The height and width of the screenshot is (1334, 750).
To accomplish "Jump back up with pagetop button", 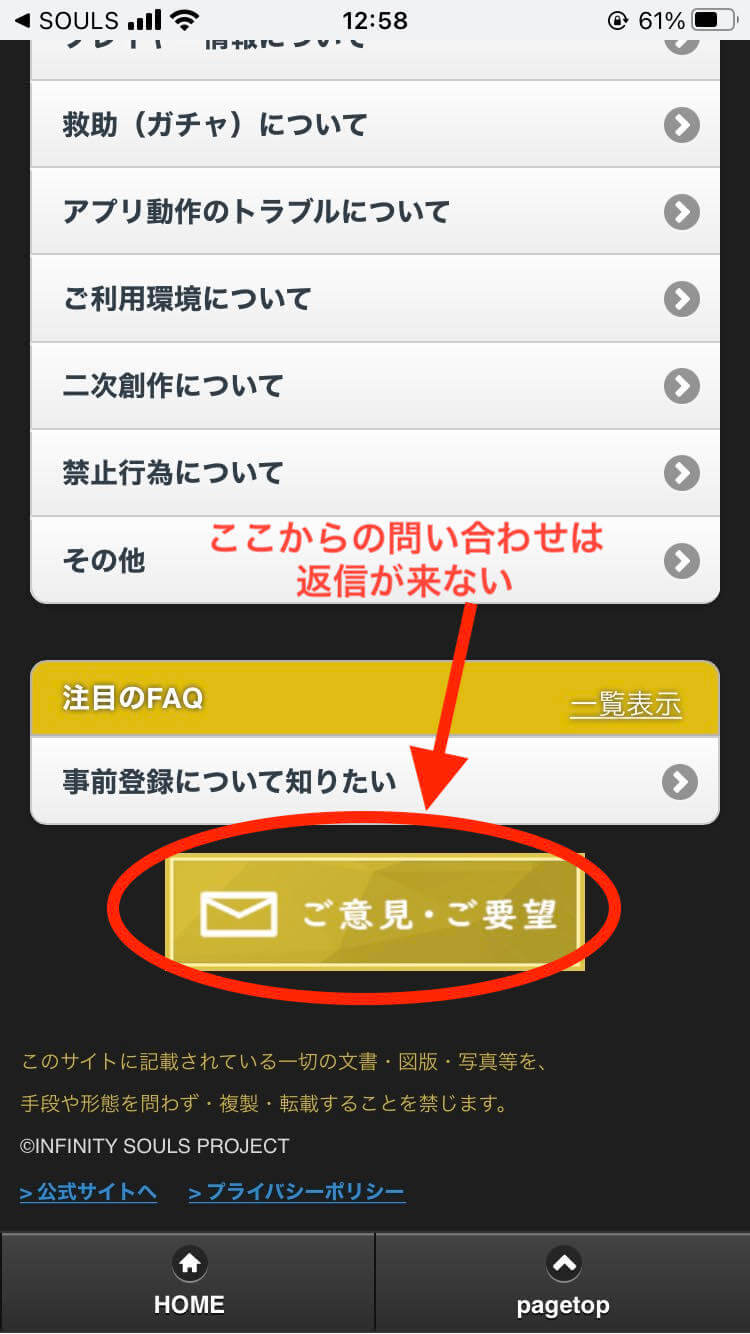I will (x=563, y=1282).
